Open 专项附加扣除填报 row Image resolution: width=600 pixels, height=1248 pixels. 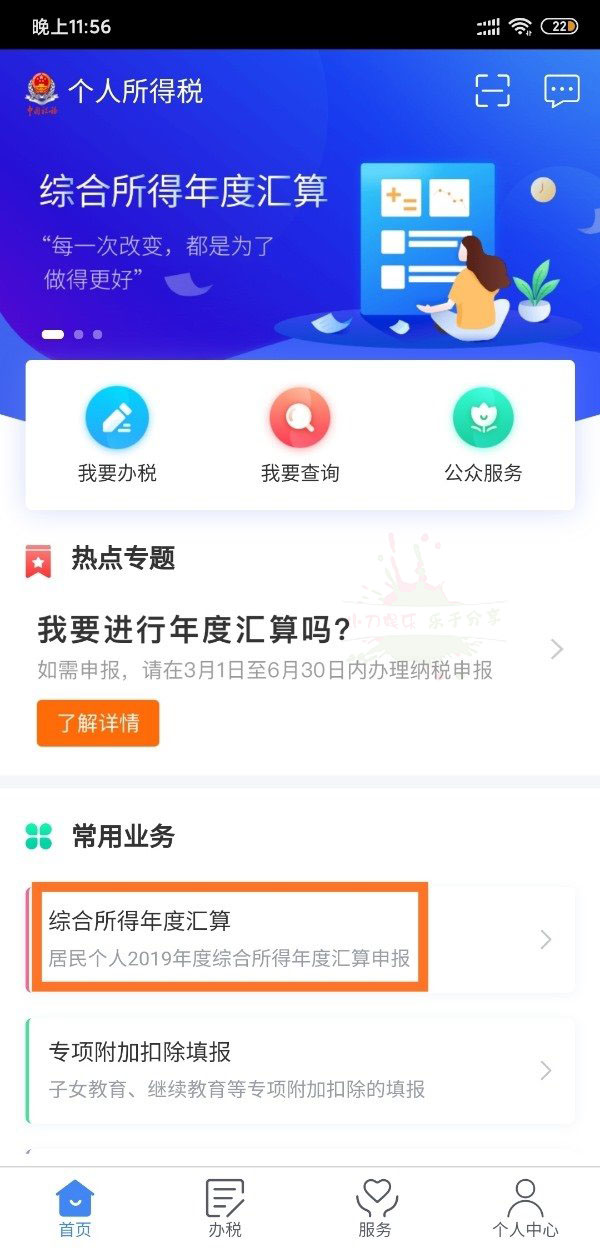[300, 1070]
